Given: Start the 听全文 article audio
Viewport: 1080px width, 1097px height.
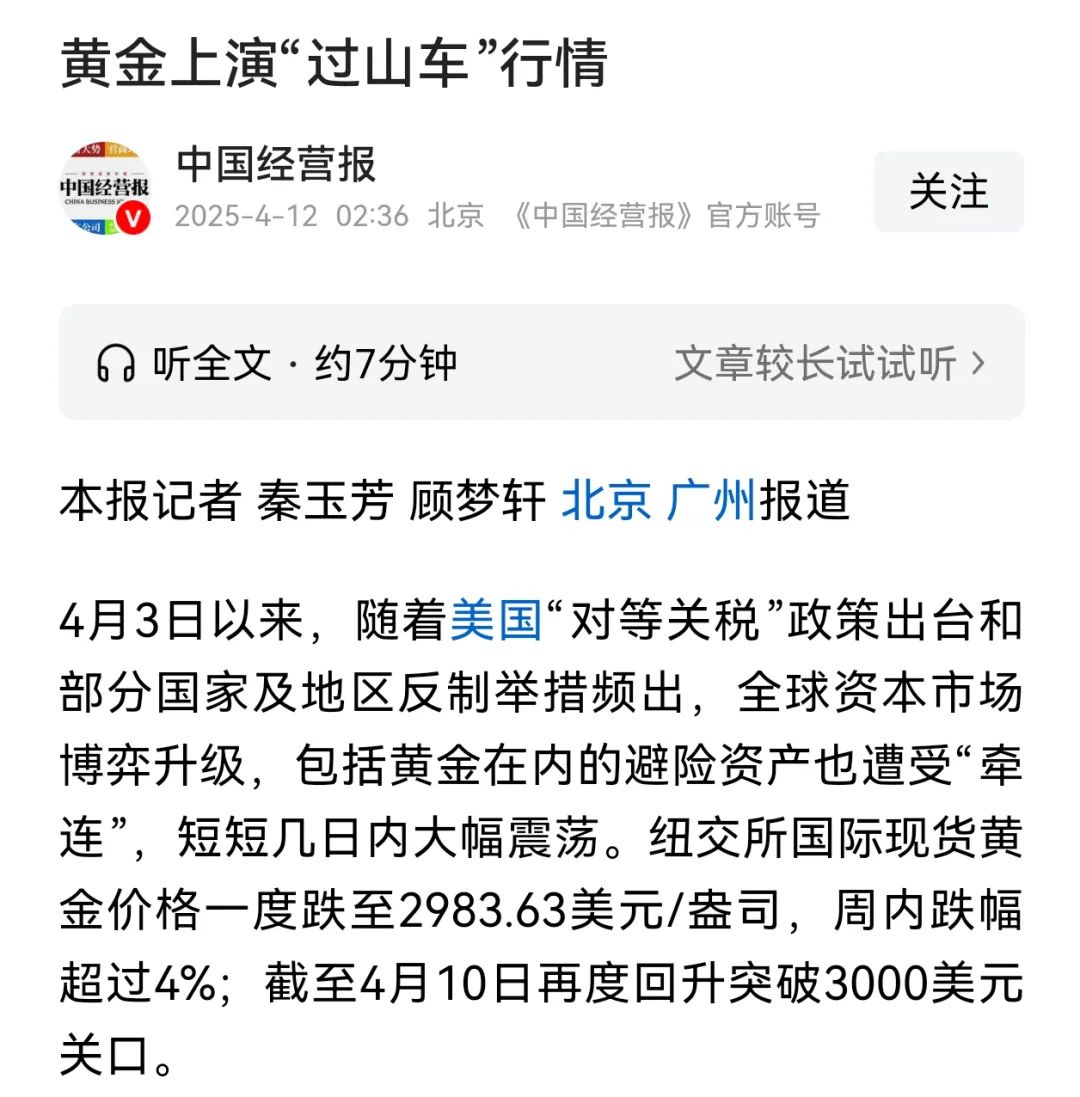Looking at the screenshot, I should [277, 363].
